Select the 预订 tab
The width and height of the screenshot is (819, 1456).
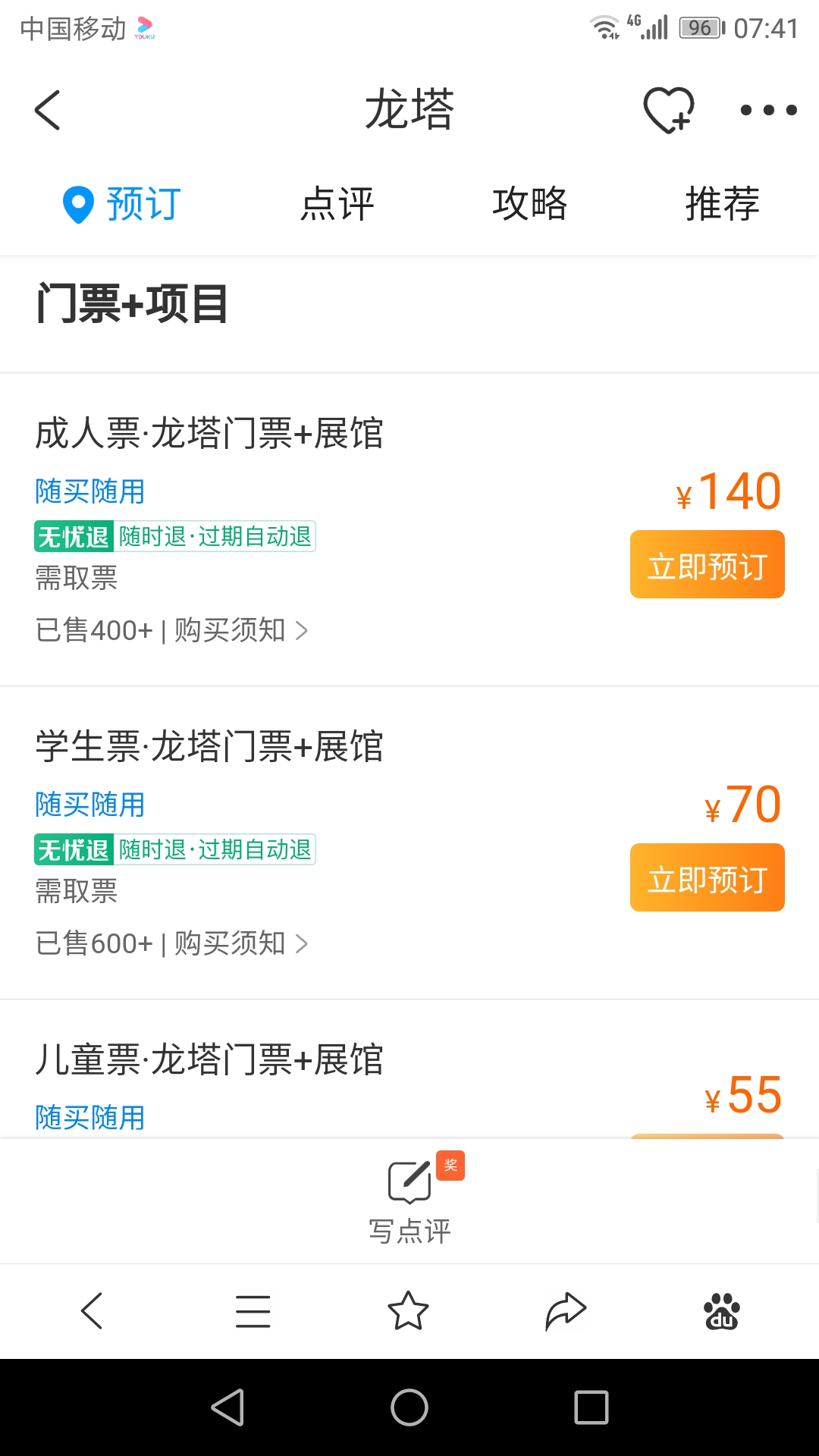click(x=123, y=204)
